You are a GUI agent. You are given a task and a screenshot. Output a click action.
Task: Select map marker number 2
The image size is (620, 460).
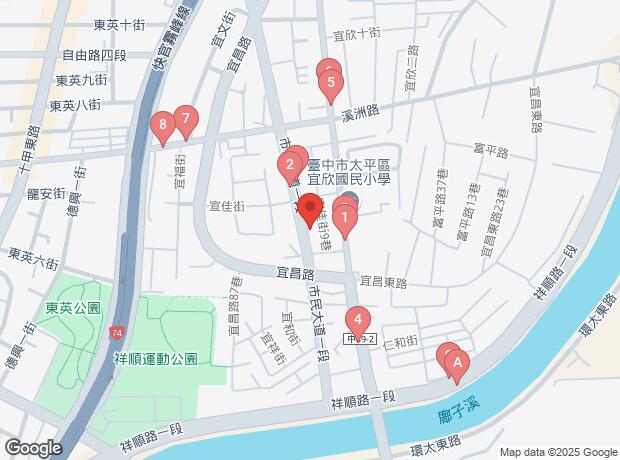pos(289,165)
